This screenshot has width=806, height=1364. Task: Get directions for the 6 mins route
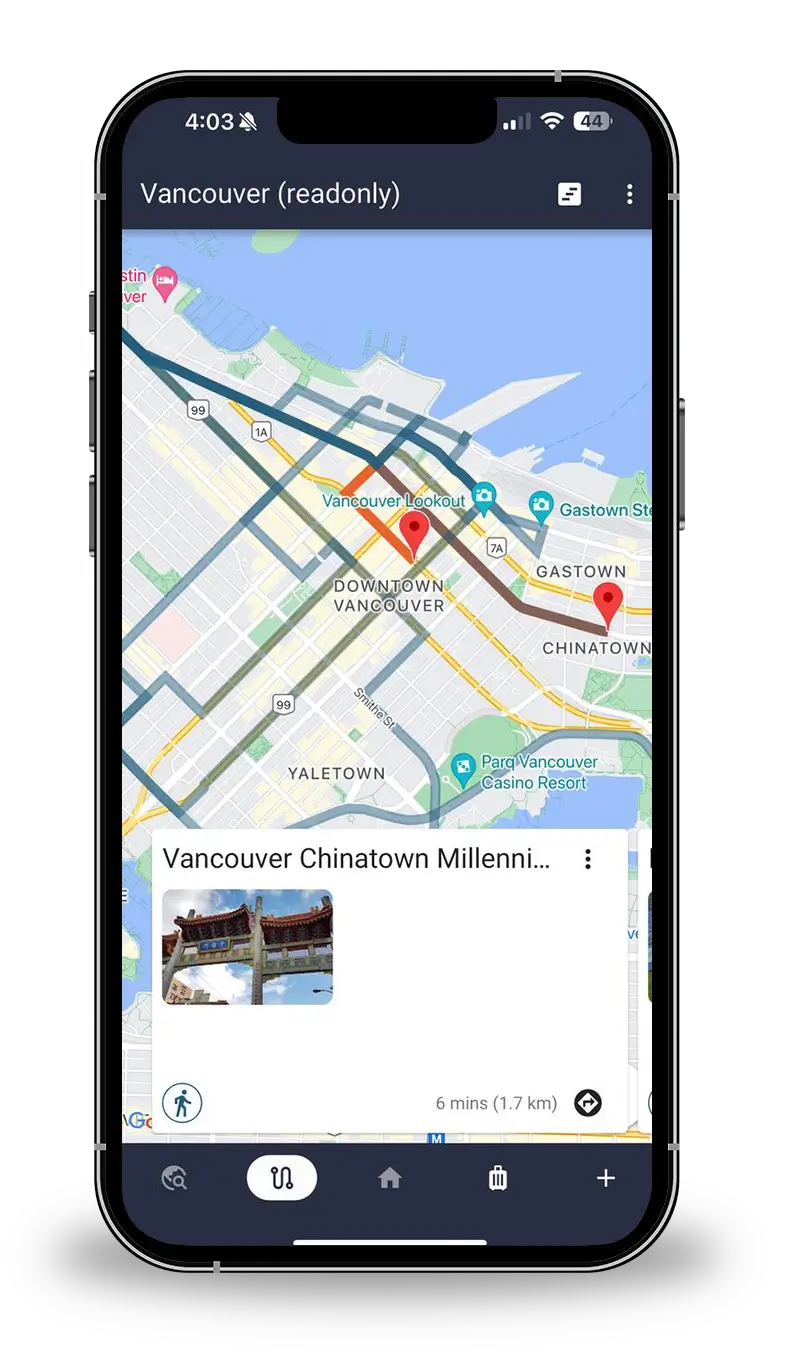[588, 1103]
